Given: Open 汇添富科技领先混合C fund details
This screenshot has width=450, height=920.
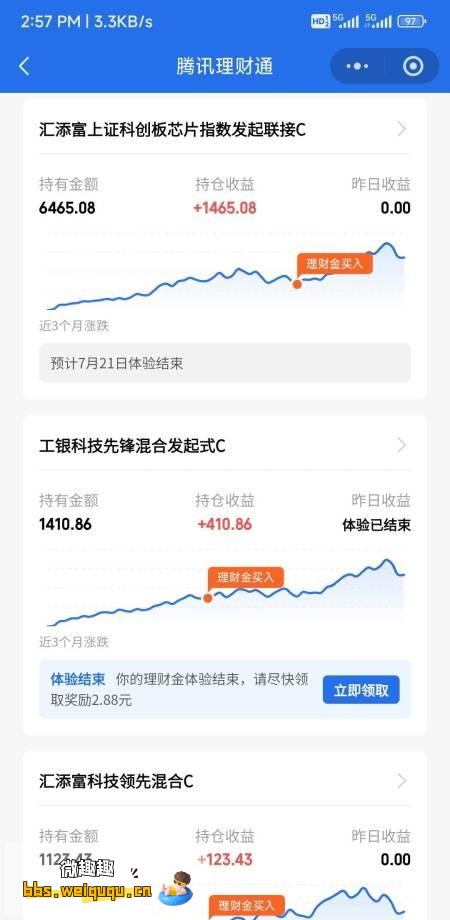Looking at the screenshot, I should 225,781.
